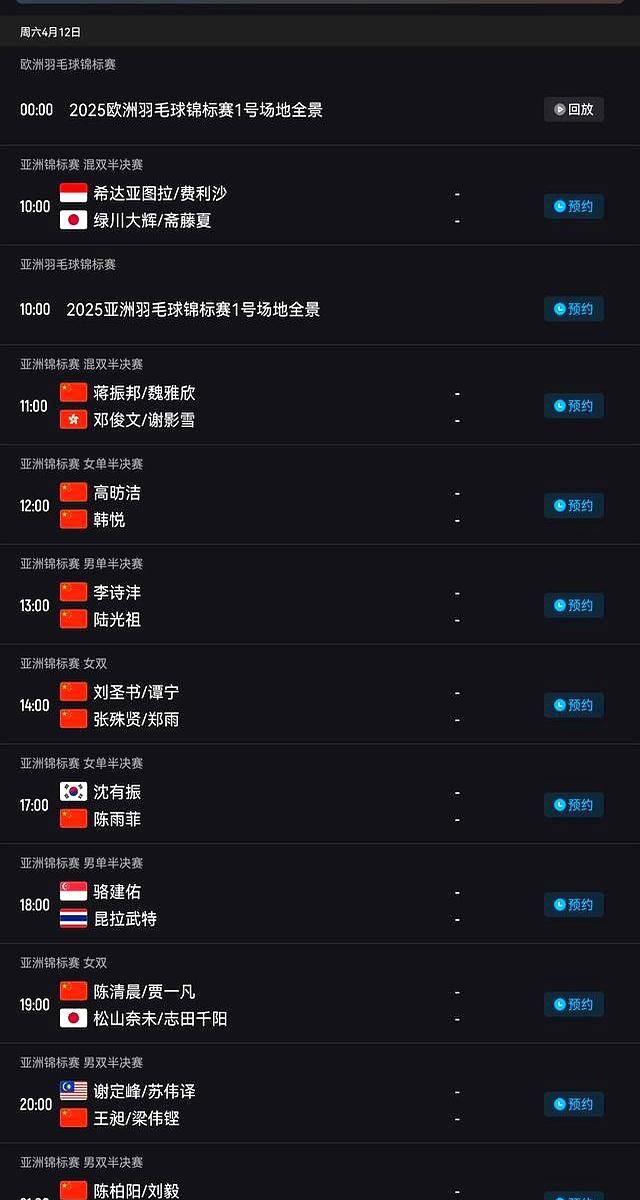Open the 陈柏阳/刘毅 men's doubles row
This screenshot has width=640, height=1200.
click(320, 1172)
